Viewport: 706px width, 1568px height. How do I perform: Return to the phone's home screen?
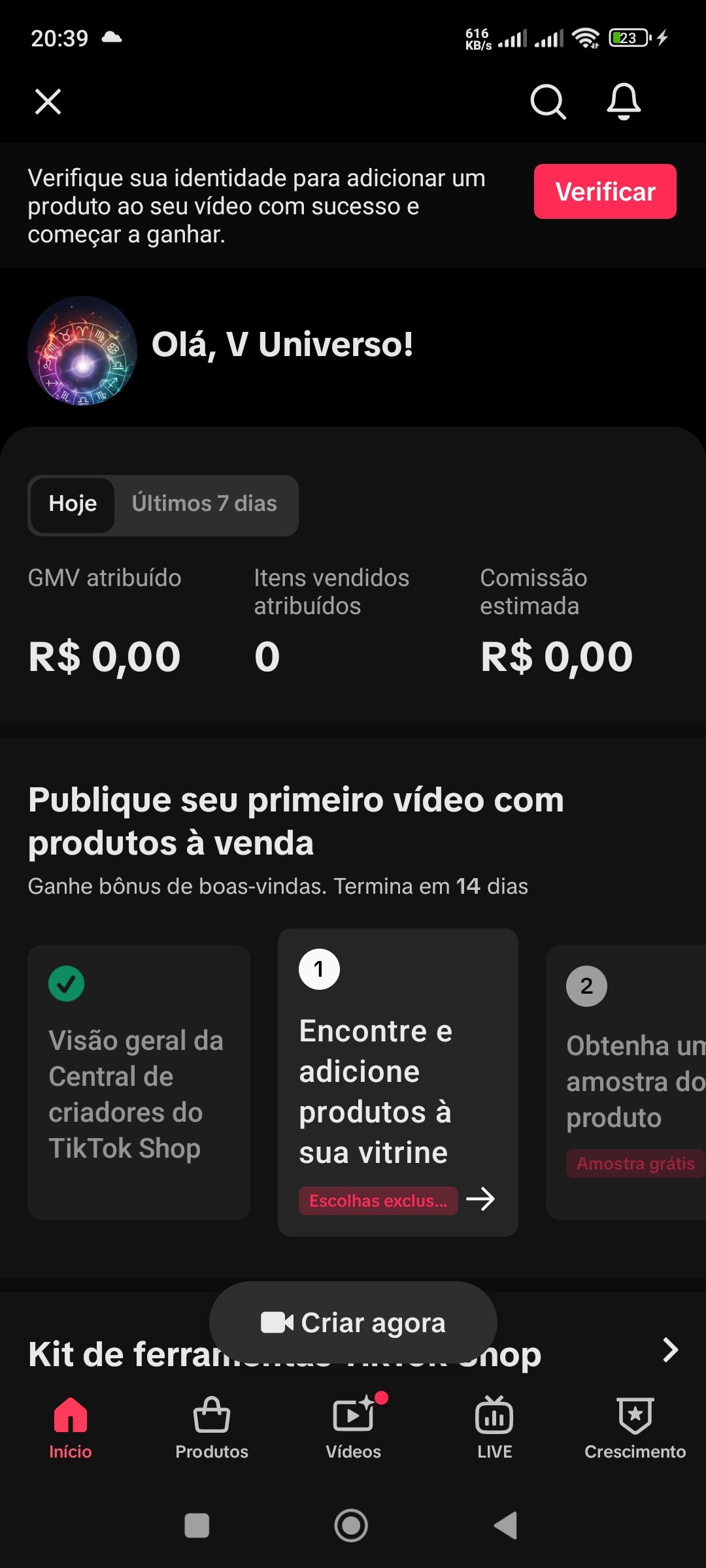click(351, 1526)
